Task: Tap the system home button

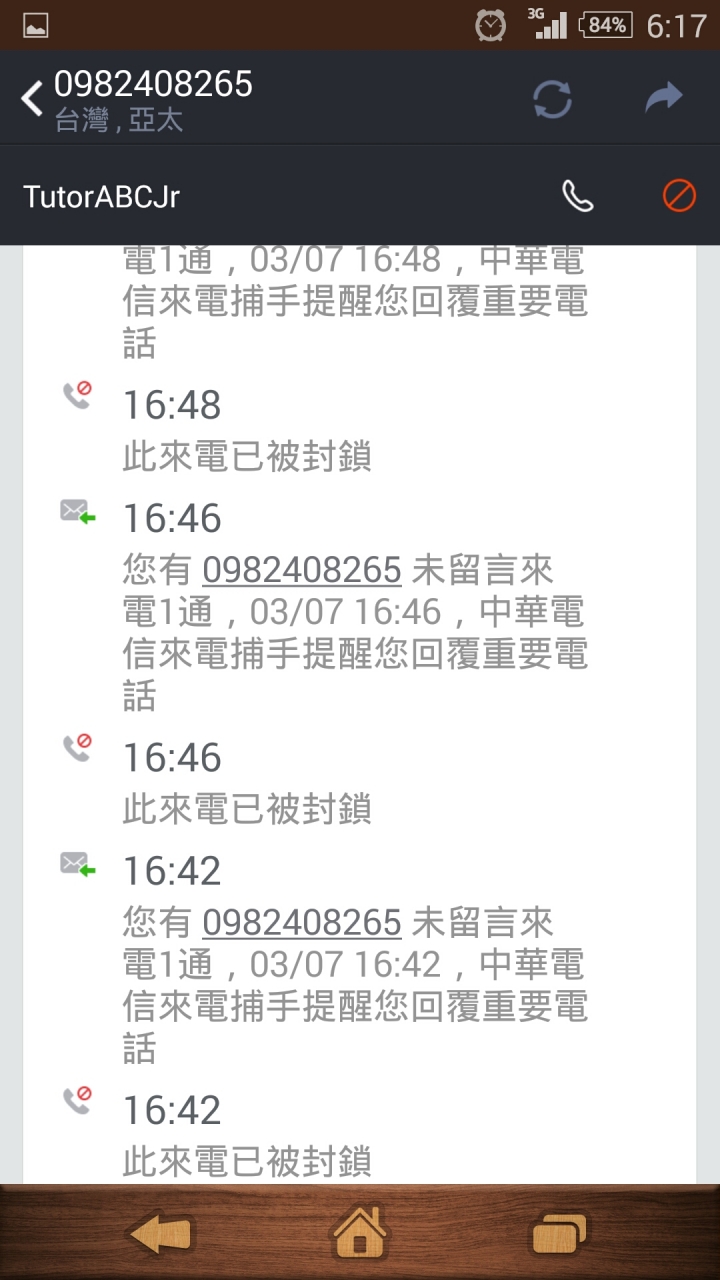Action: [360, 1233]
